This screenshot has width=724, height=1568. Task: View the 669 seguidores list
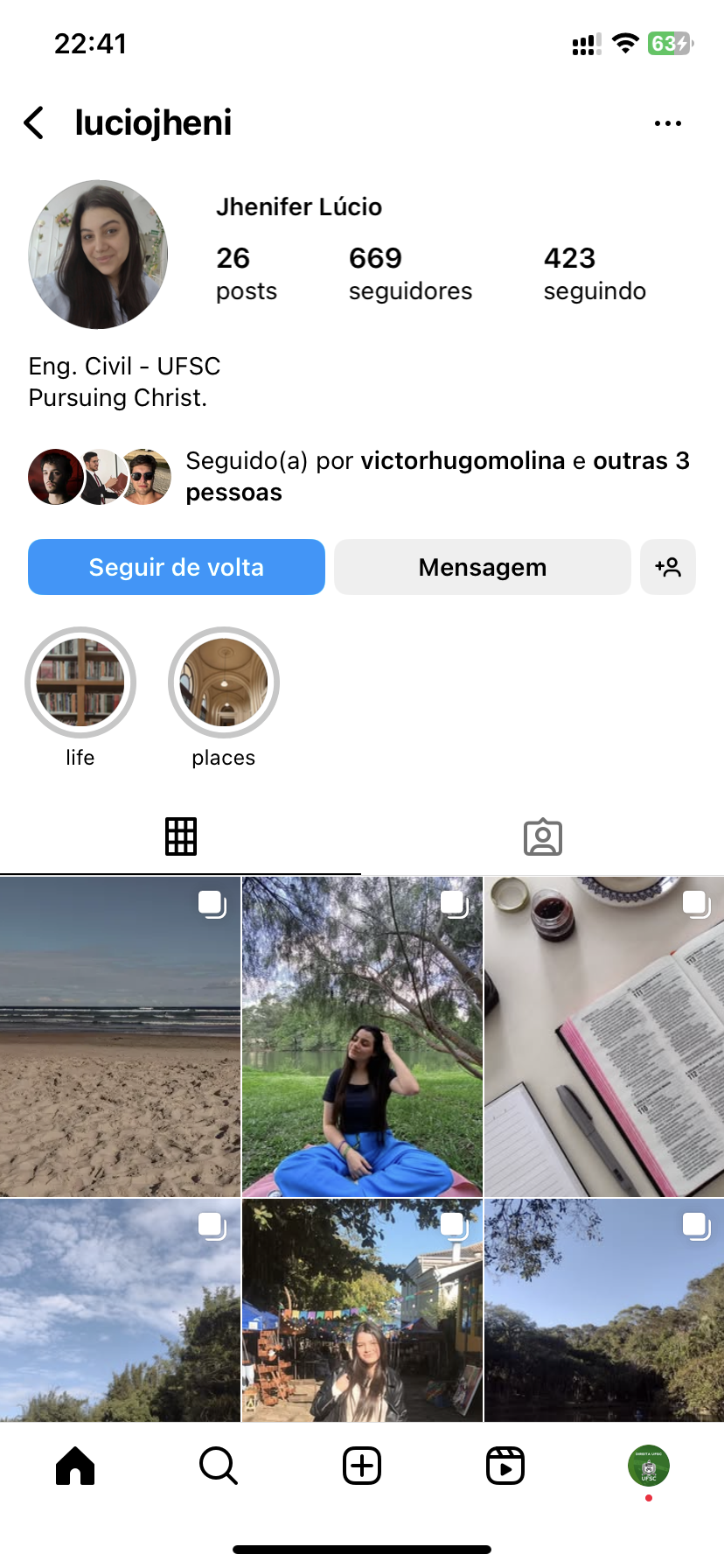point(410,273)
